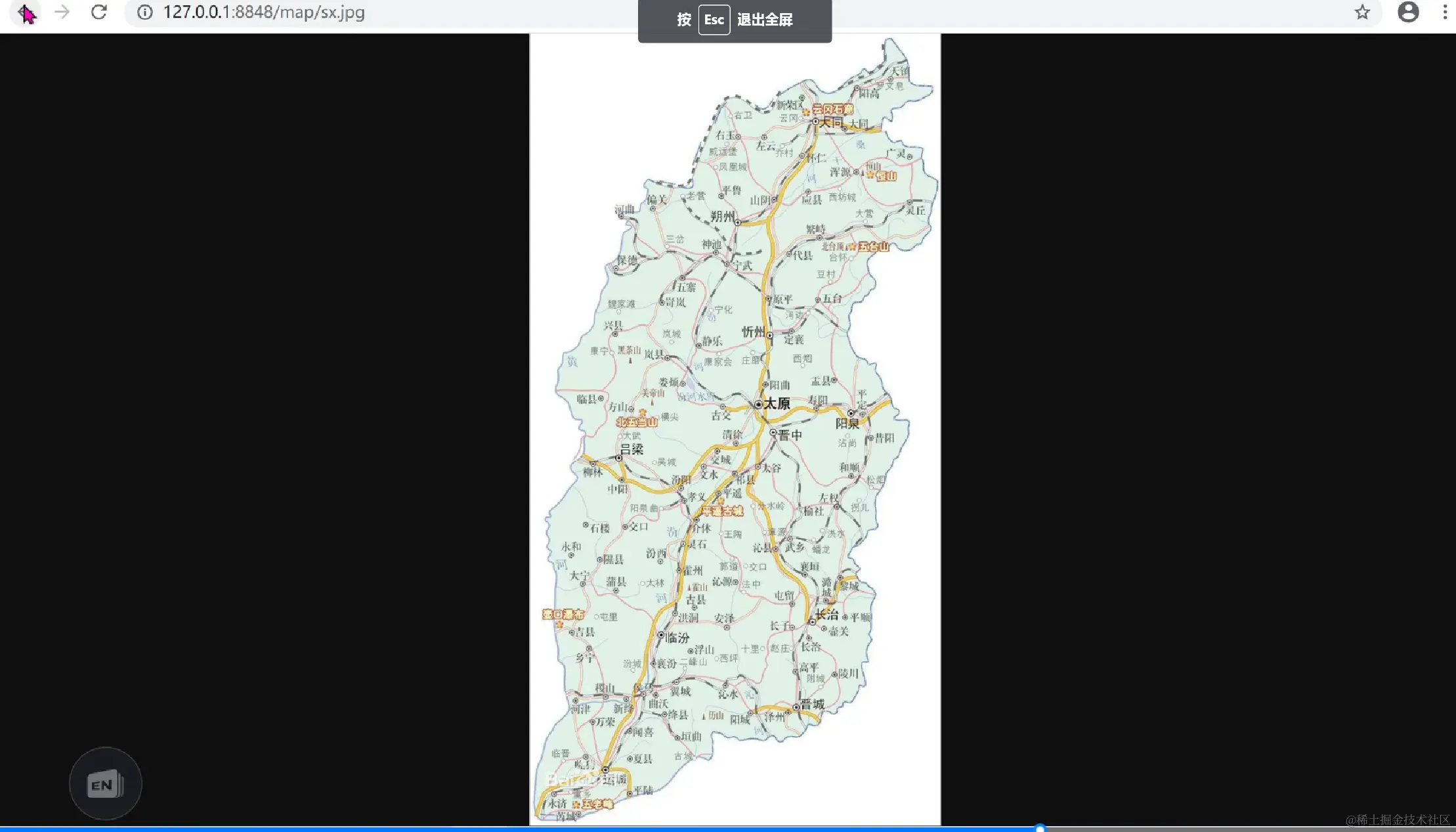The width and height of the screenshot is (1456, 832).
Task: Tap the EN input method button
Action: [105, 784]
